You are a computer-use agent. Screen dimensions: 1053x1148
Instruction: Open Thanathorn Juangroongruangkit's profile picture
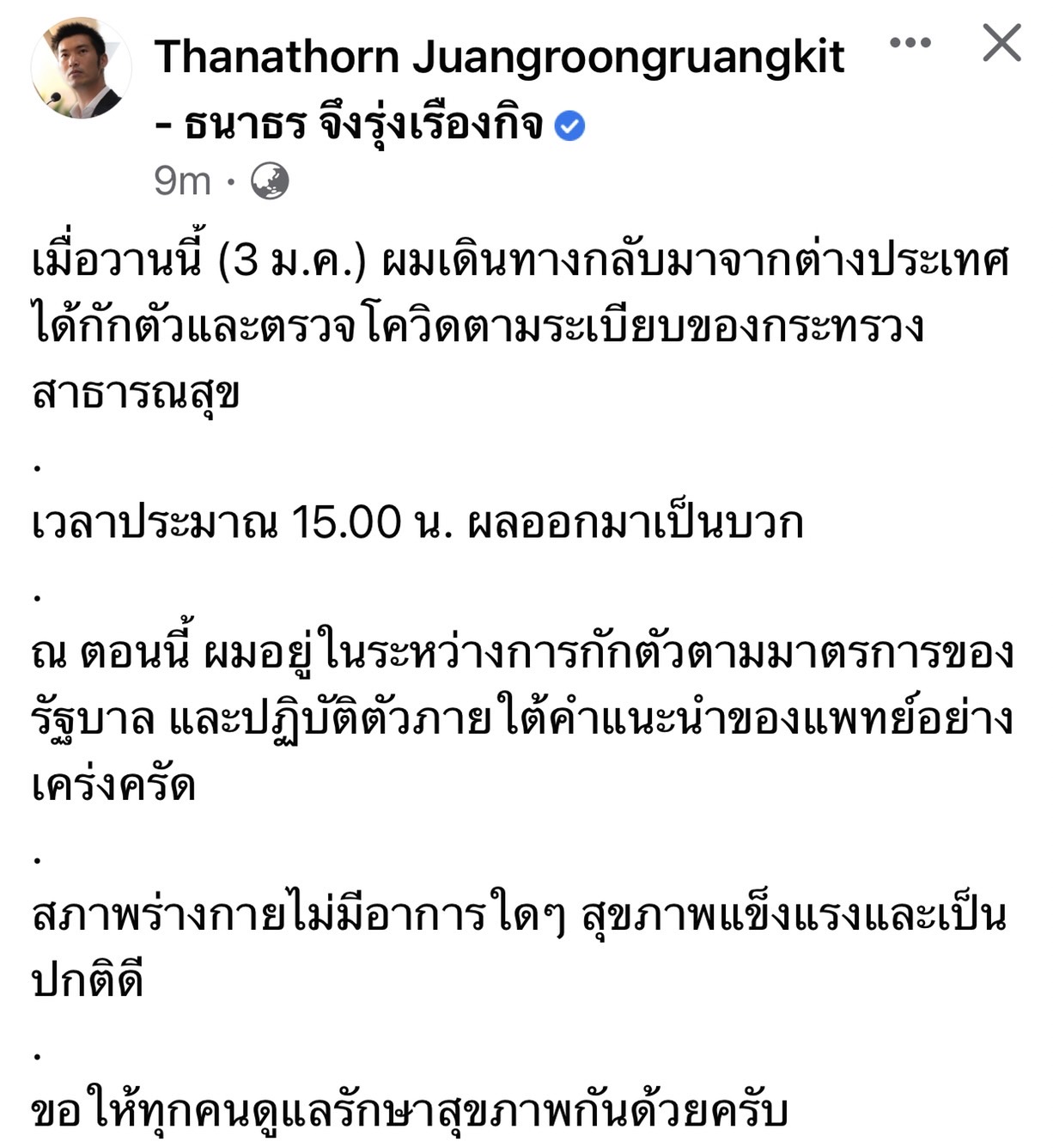point(81,68)
